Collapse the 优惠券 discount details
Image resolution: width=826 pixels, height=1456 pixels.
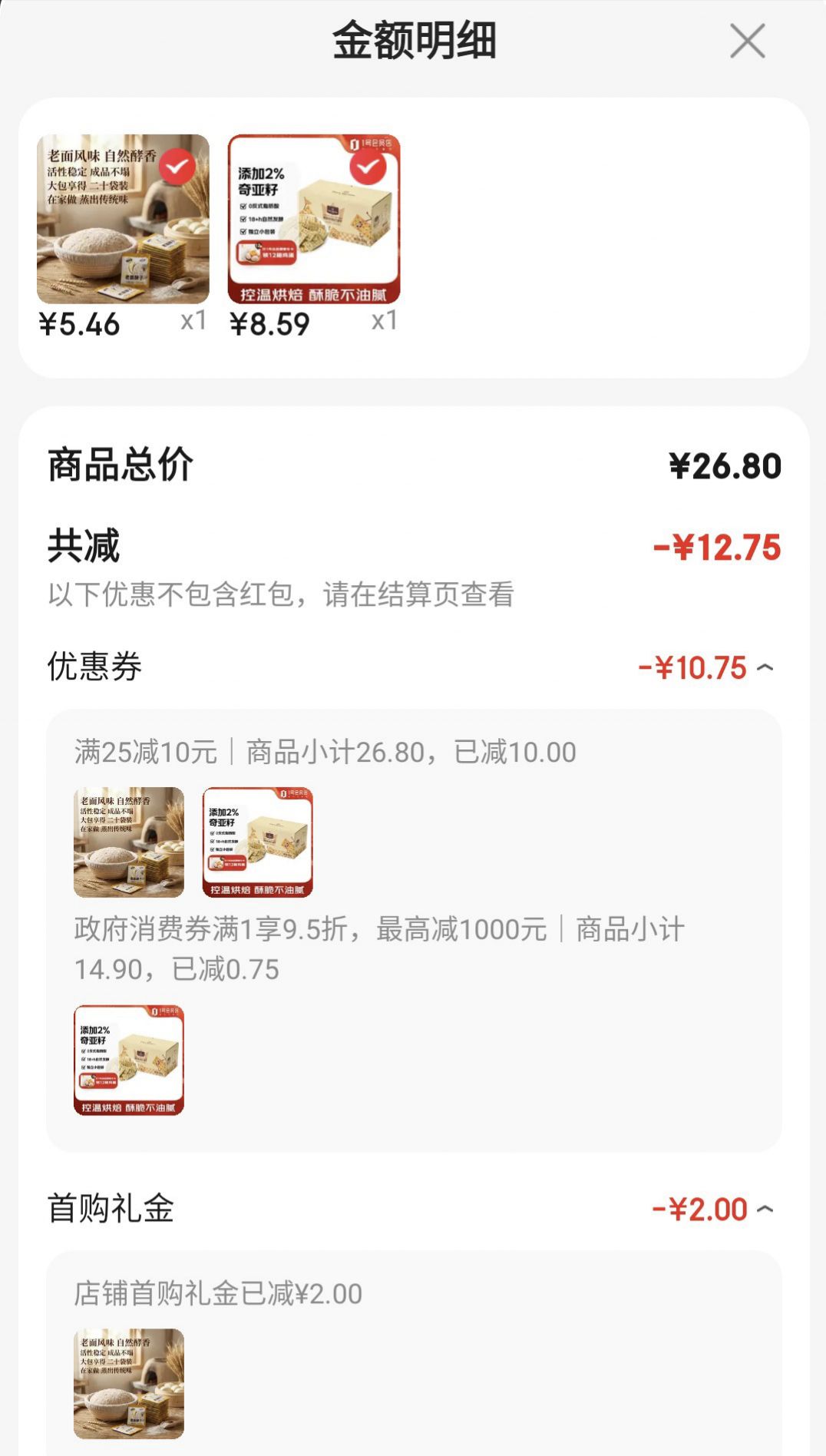[765, 667]
